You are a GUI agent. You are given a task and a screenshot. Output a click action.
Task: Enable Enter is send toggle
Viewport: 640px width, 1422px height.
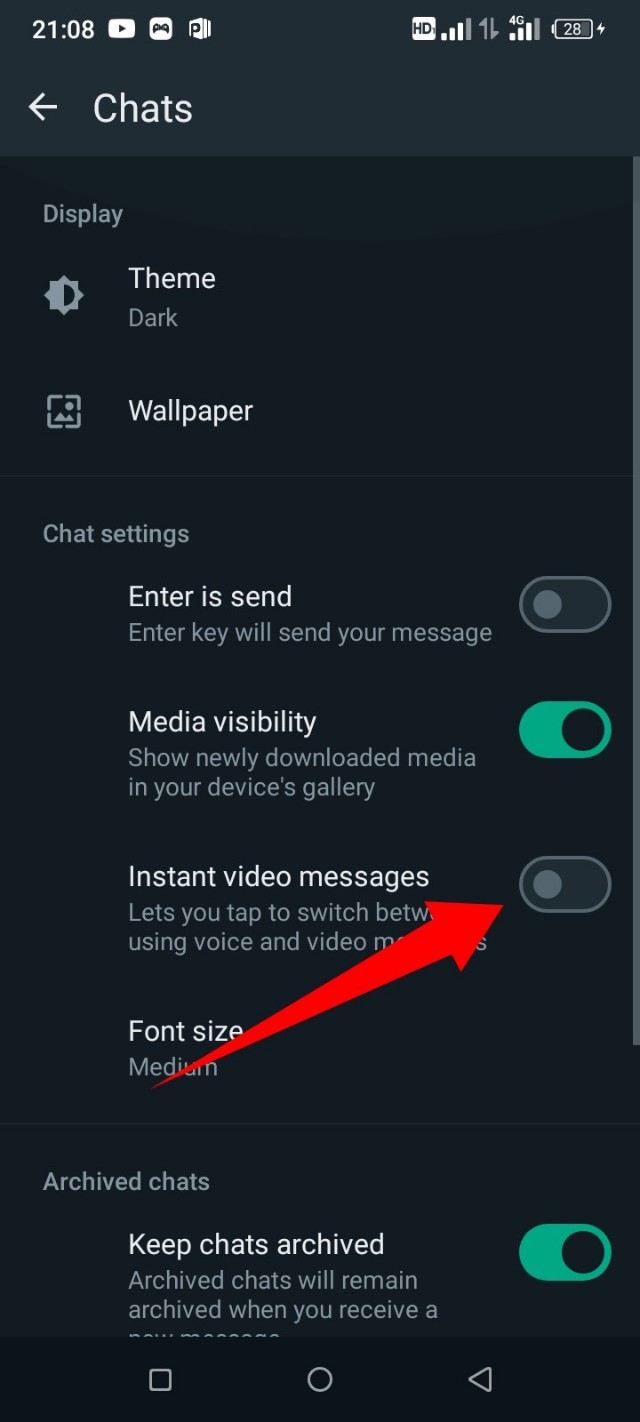564,605
